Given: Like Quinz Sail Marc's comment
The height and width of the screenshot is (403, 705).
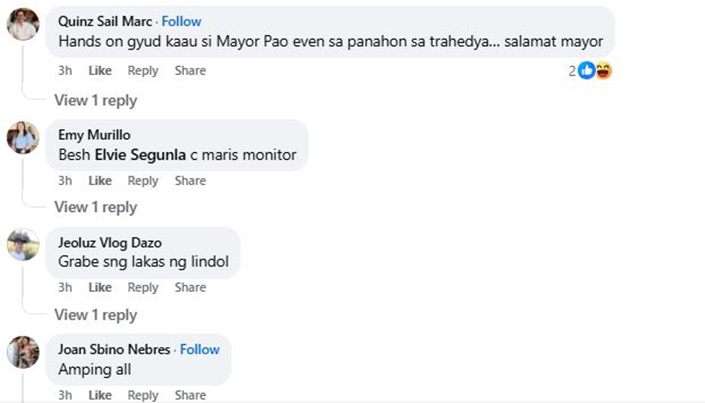Looking at the screenshot, I should pyautogui.click(x=100, y=71).
